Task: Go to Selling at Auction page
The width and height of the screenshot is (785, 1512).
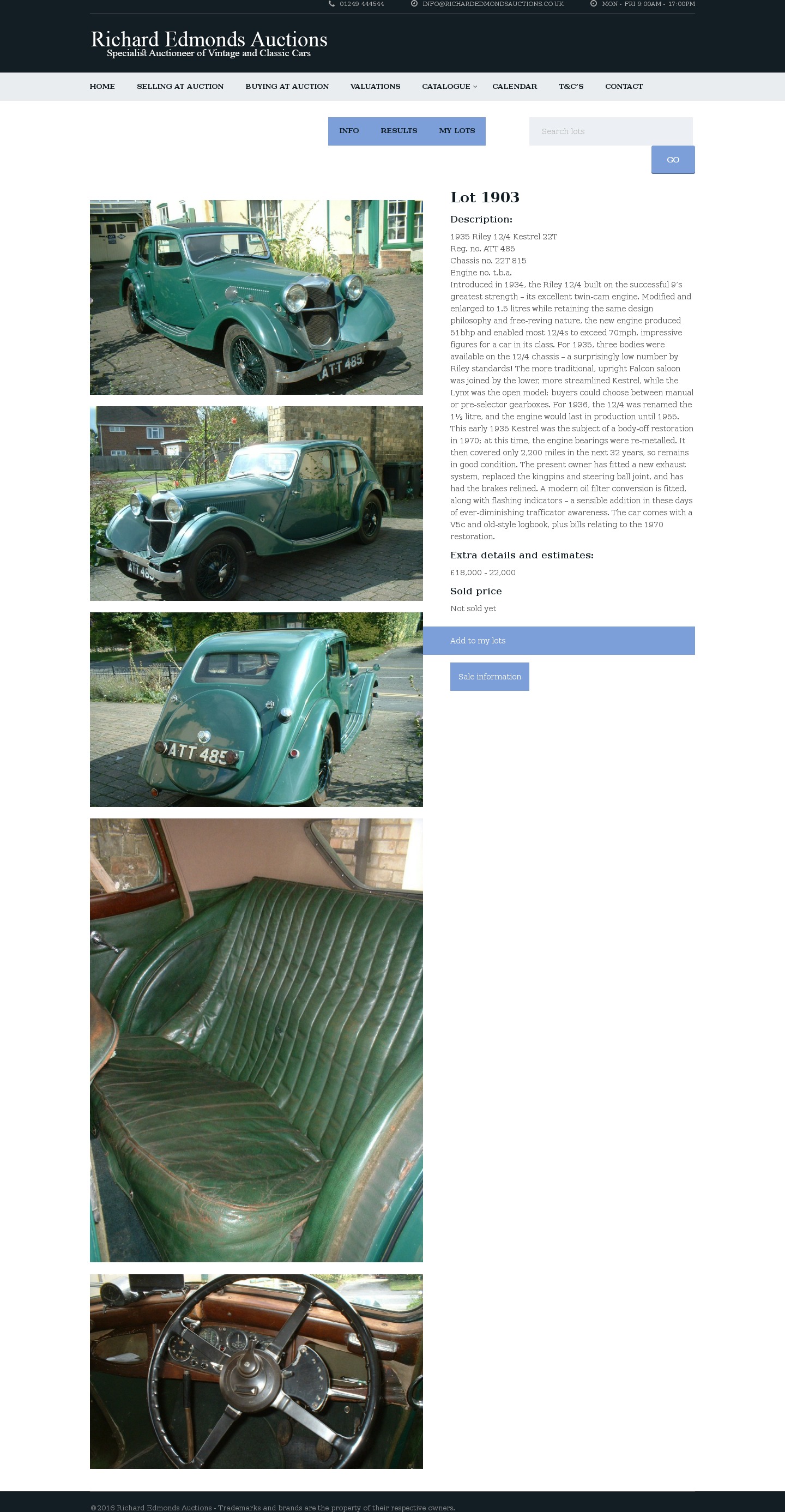Action: (180, 86)
